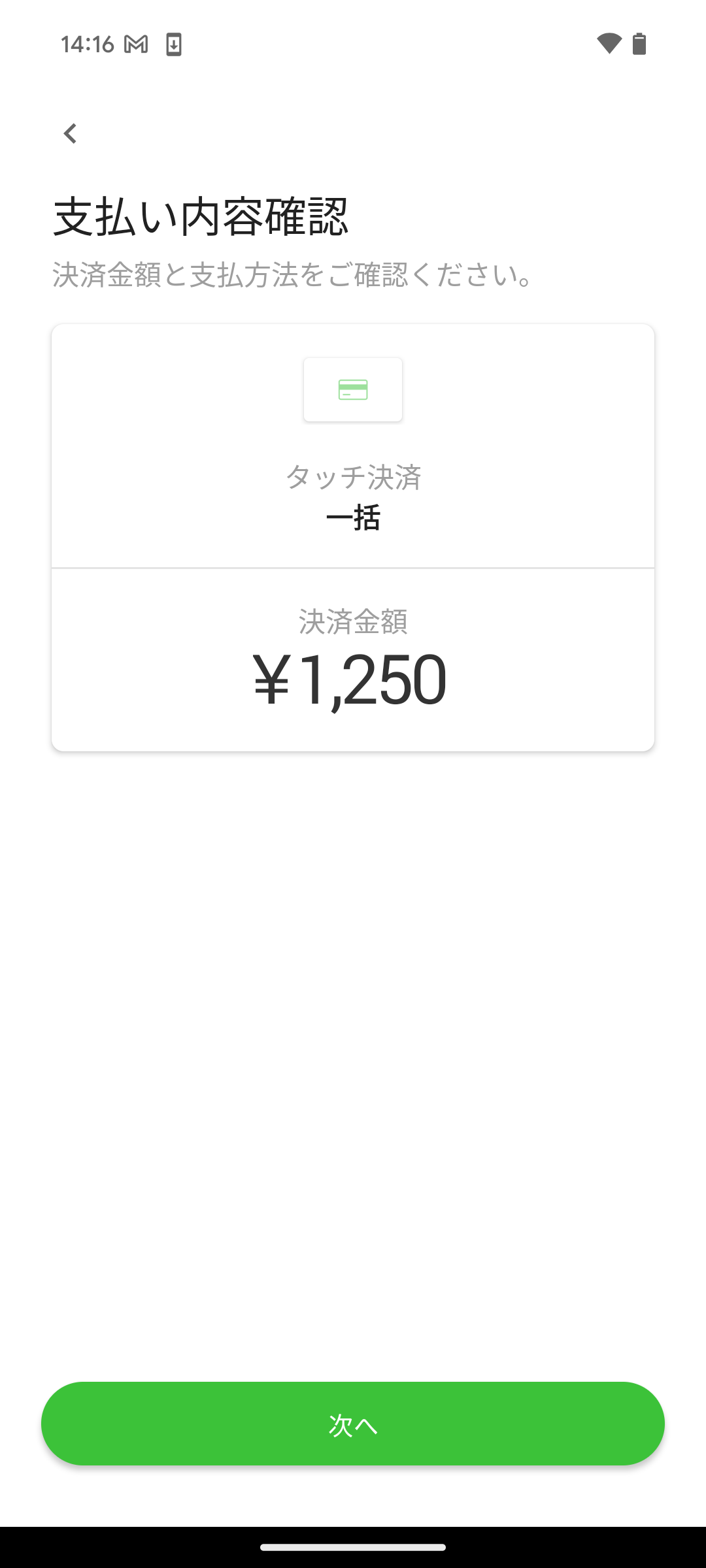Tap the Wi-Fi status icon
The image size is (706, 1568).
[608, 44]
